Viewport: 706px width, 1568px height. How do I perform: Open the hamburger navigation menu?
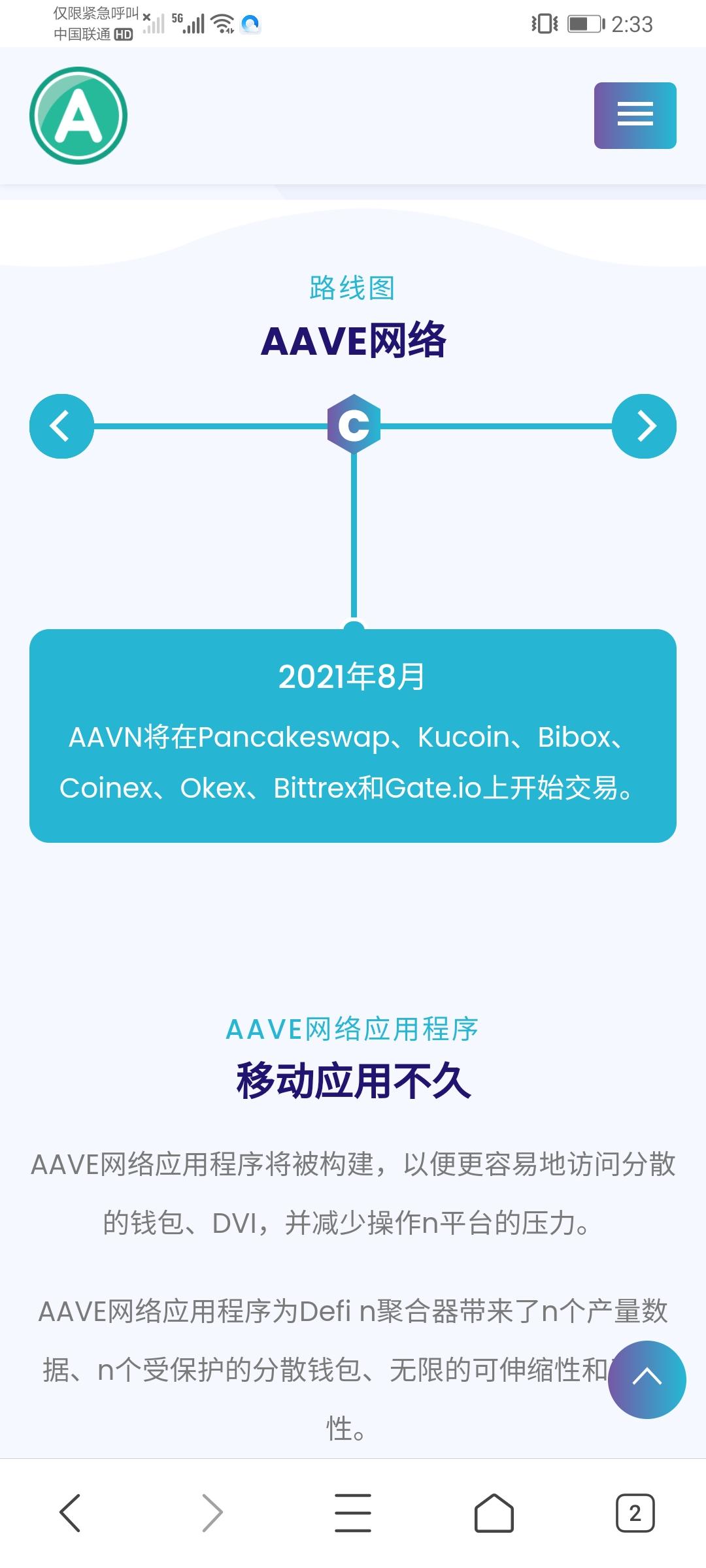(x=635, y=116)
